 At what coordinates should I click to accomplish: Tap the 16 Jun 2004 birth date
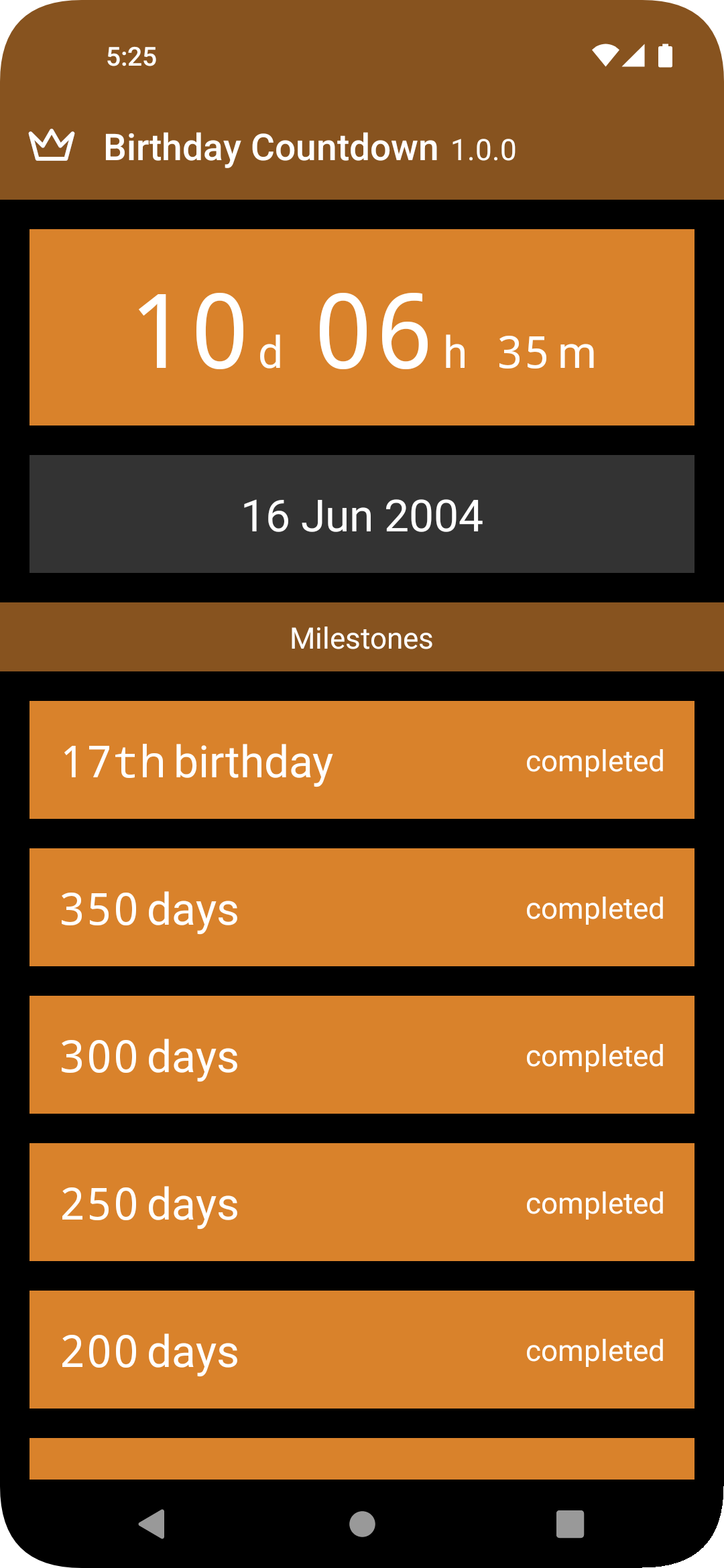(362, 515)
